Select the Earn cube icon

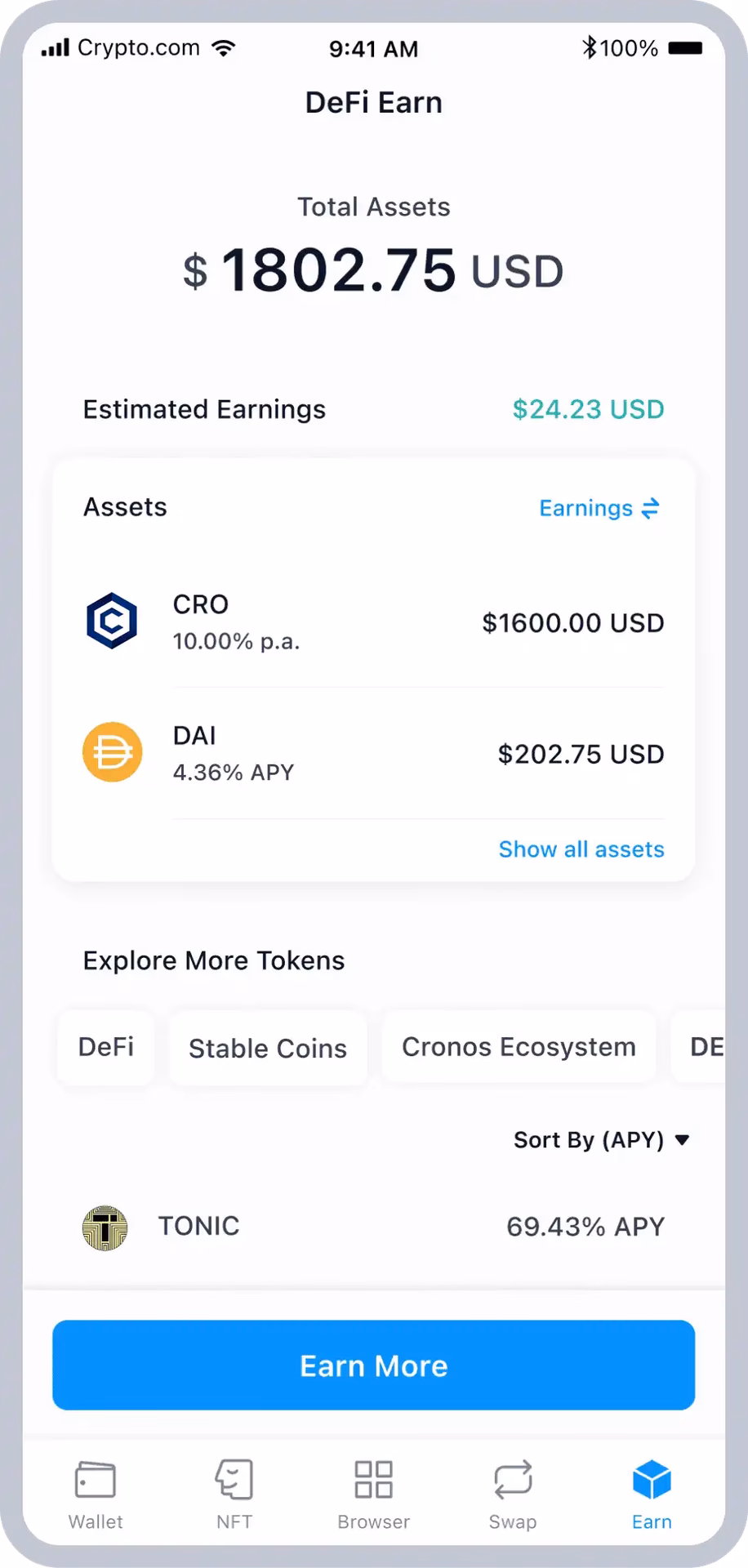[651, 1479]
